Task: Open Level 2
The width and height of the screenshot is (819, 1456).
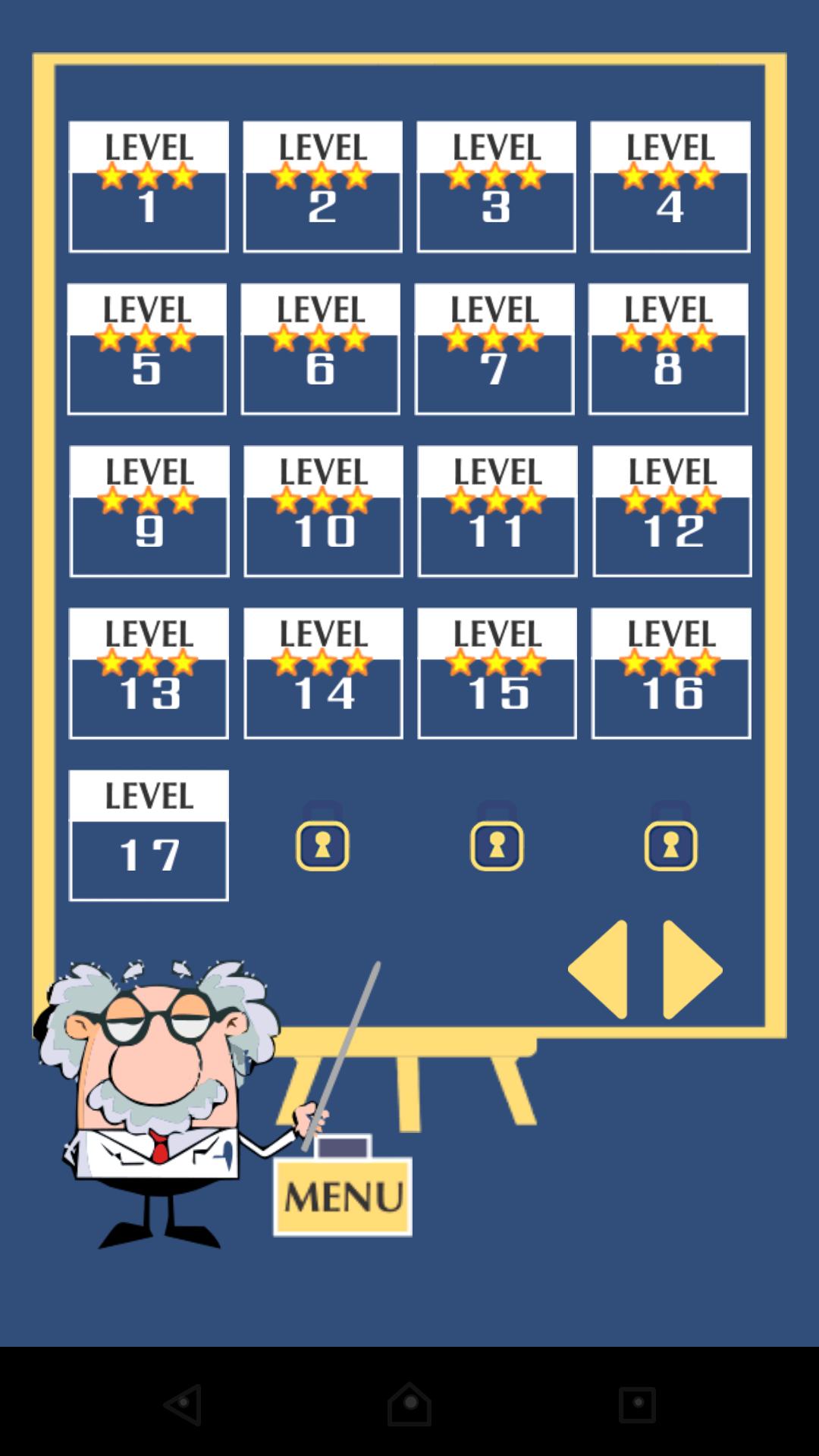Action: click(322, 187)
